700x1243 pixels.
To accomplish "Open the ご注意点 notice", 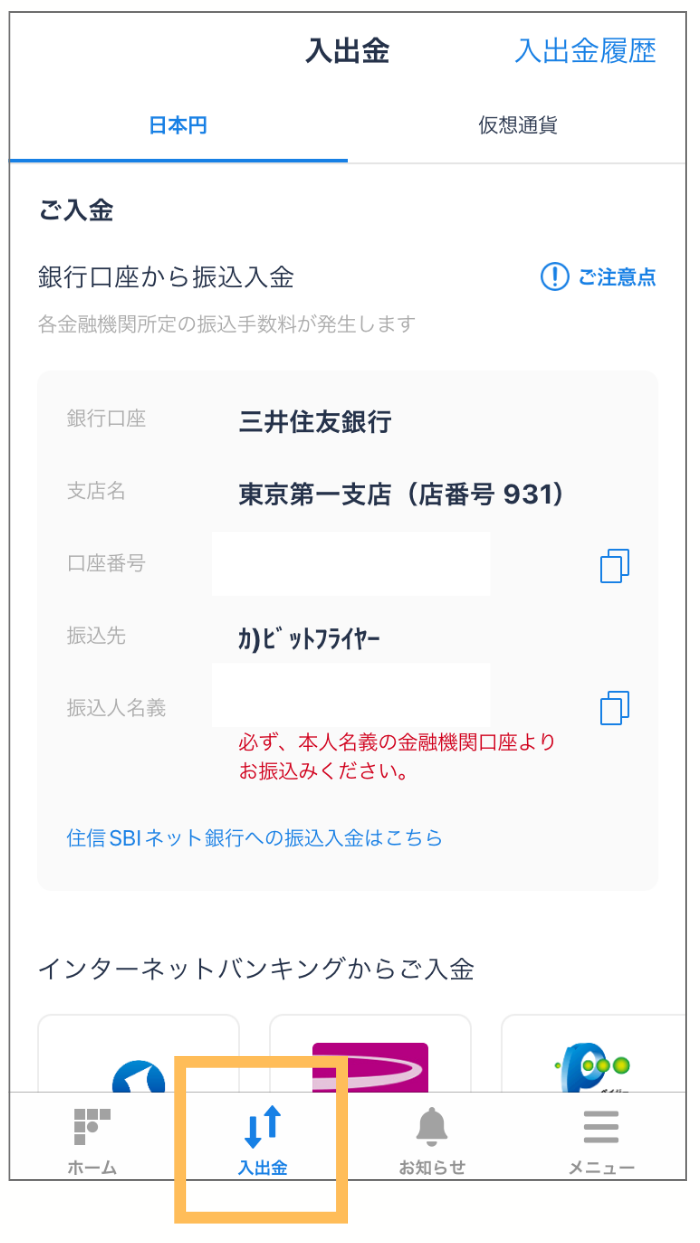I will (598, 277).
